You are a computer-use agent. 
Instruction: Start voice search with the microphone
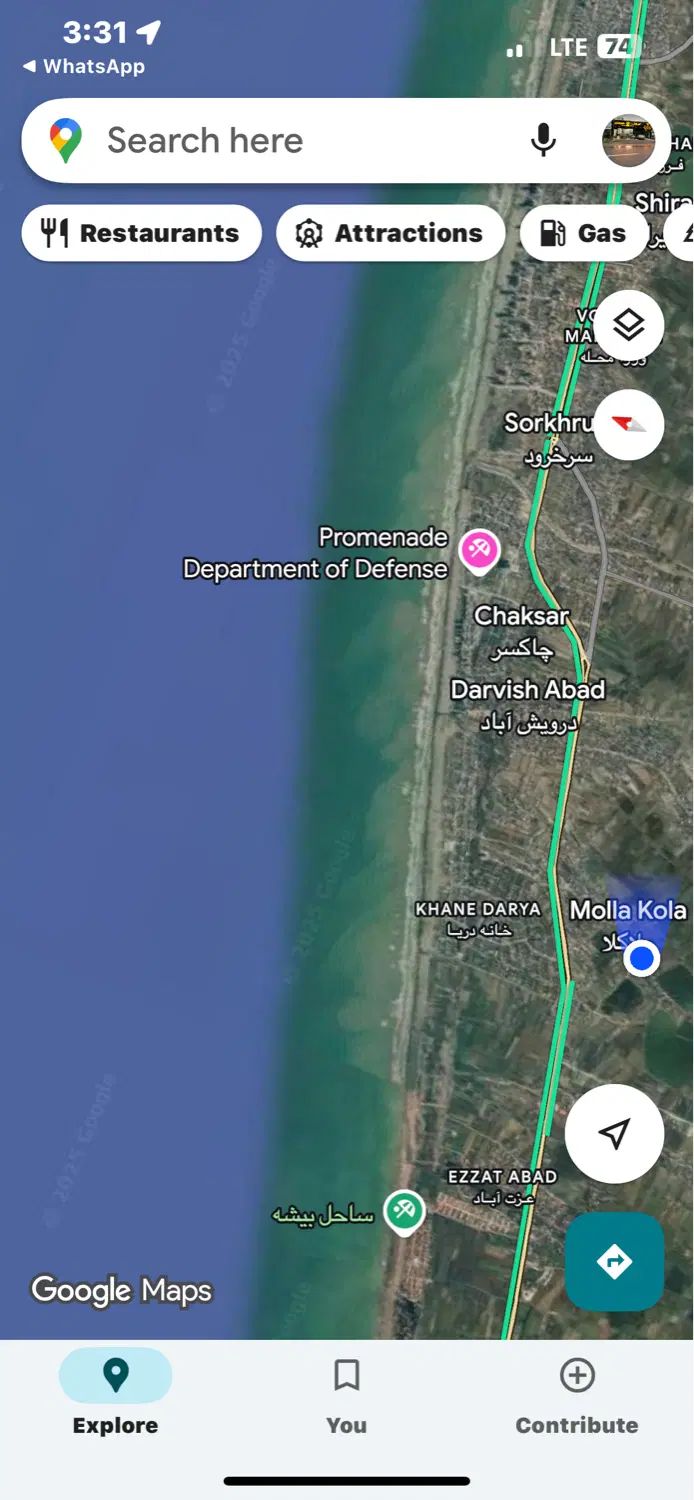(543, 141)
